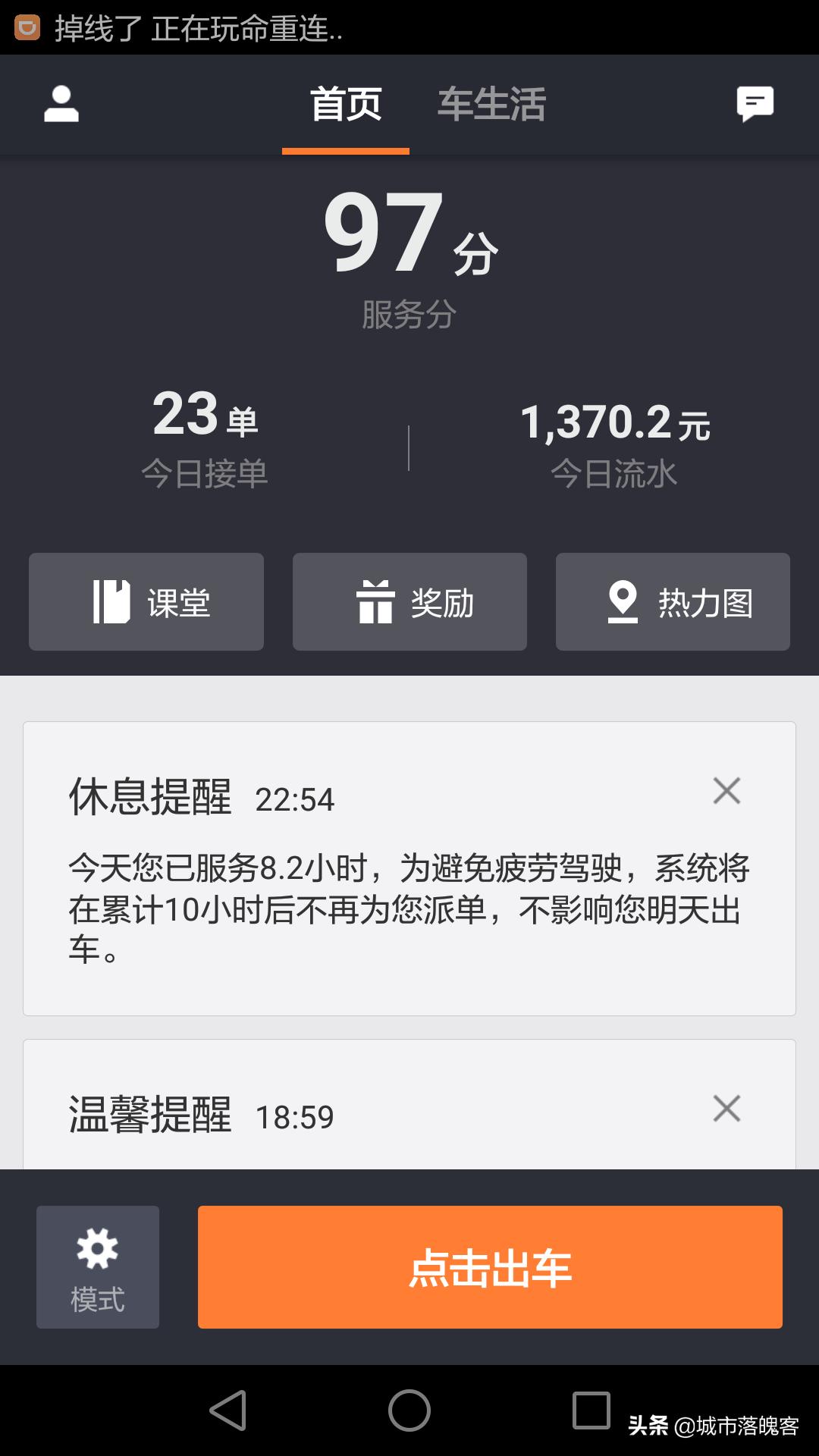Viewport: 819px width, 1456px height.
Task: Open the 模式 settings gear icon
Action: point(97,1266)
